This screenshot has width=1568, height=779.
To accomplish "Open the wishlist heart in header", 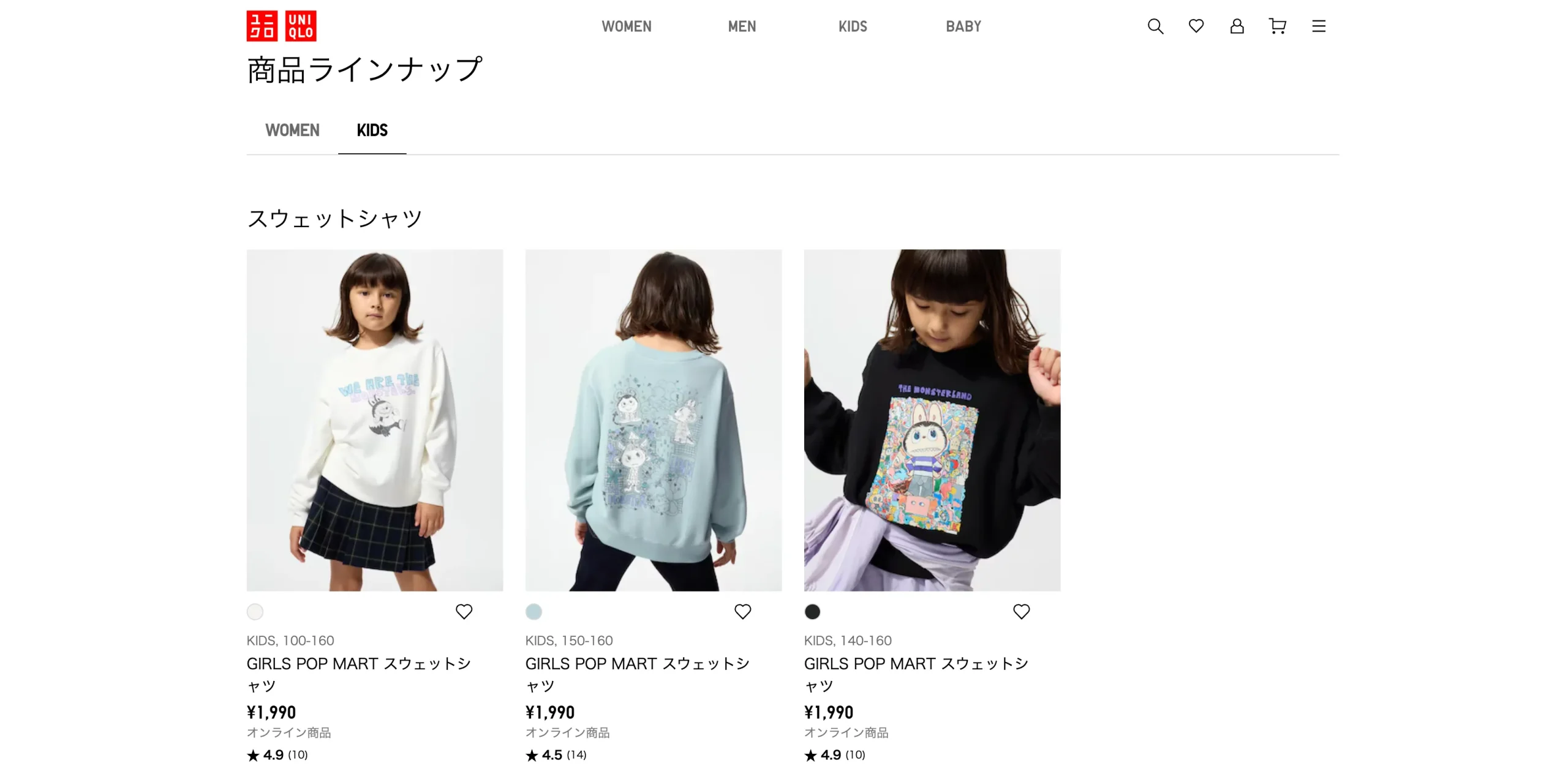I will 1196,26.
